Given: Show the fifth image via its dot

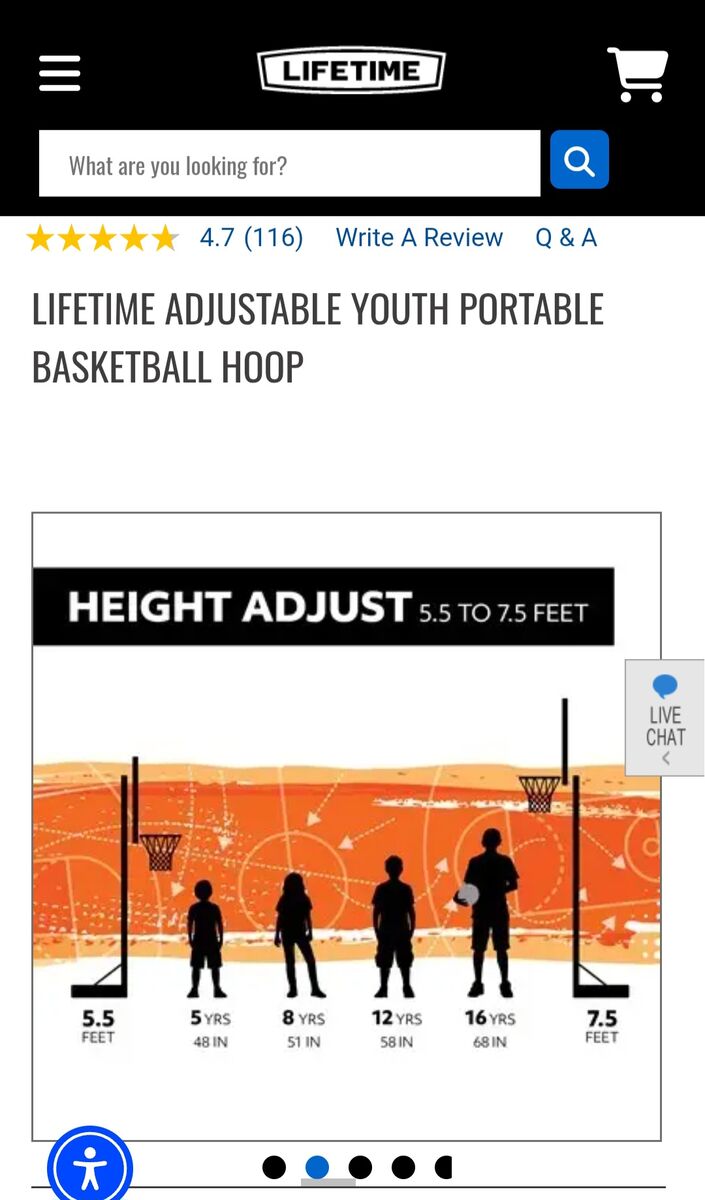Looking at the screenshot, I should (444, 1167).
